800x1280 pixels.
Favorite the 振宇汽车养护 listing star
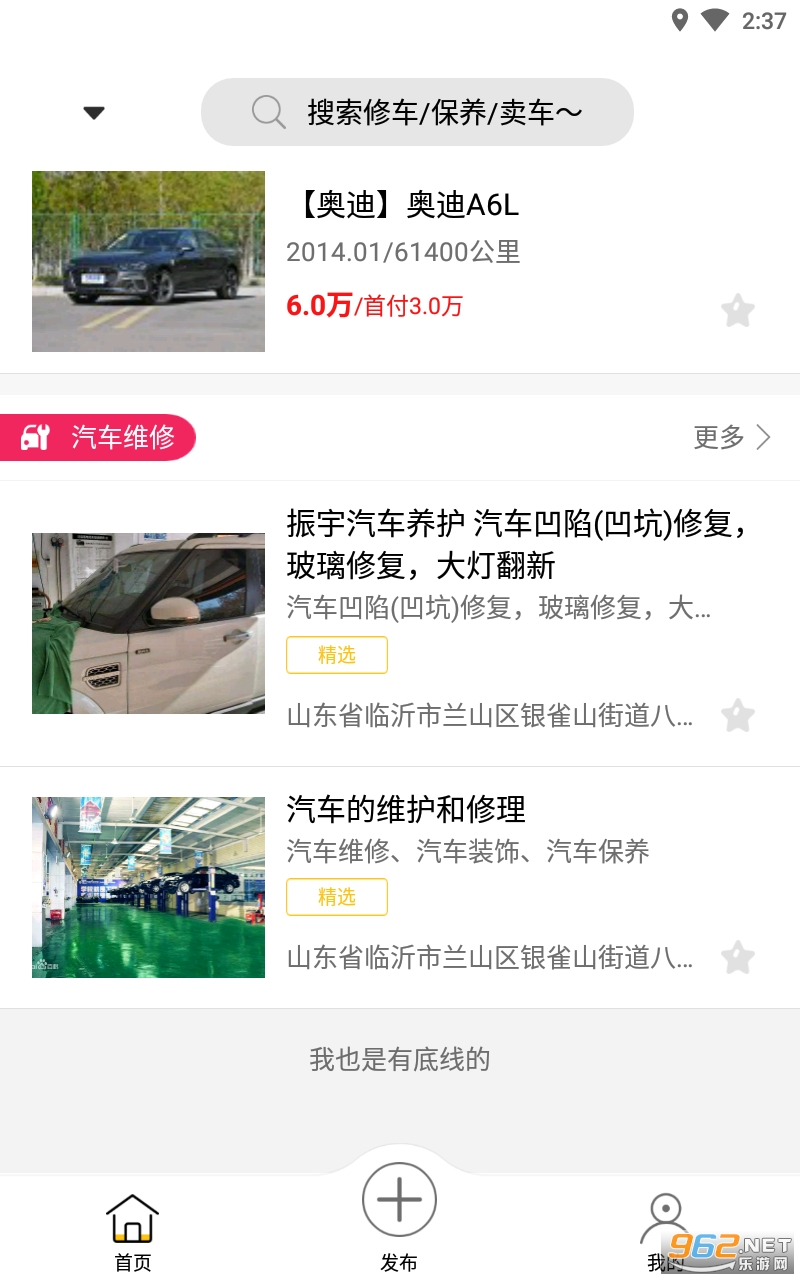(x=738, y=716)
